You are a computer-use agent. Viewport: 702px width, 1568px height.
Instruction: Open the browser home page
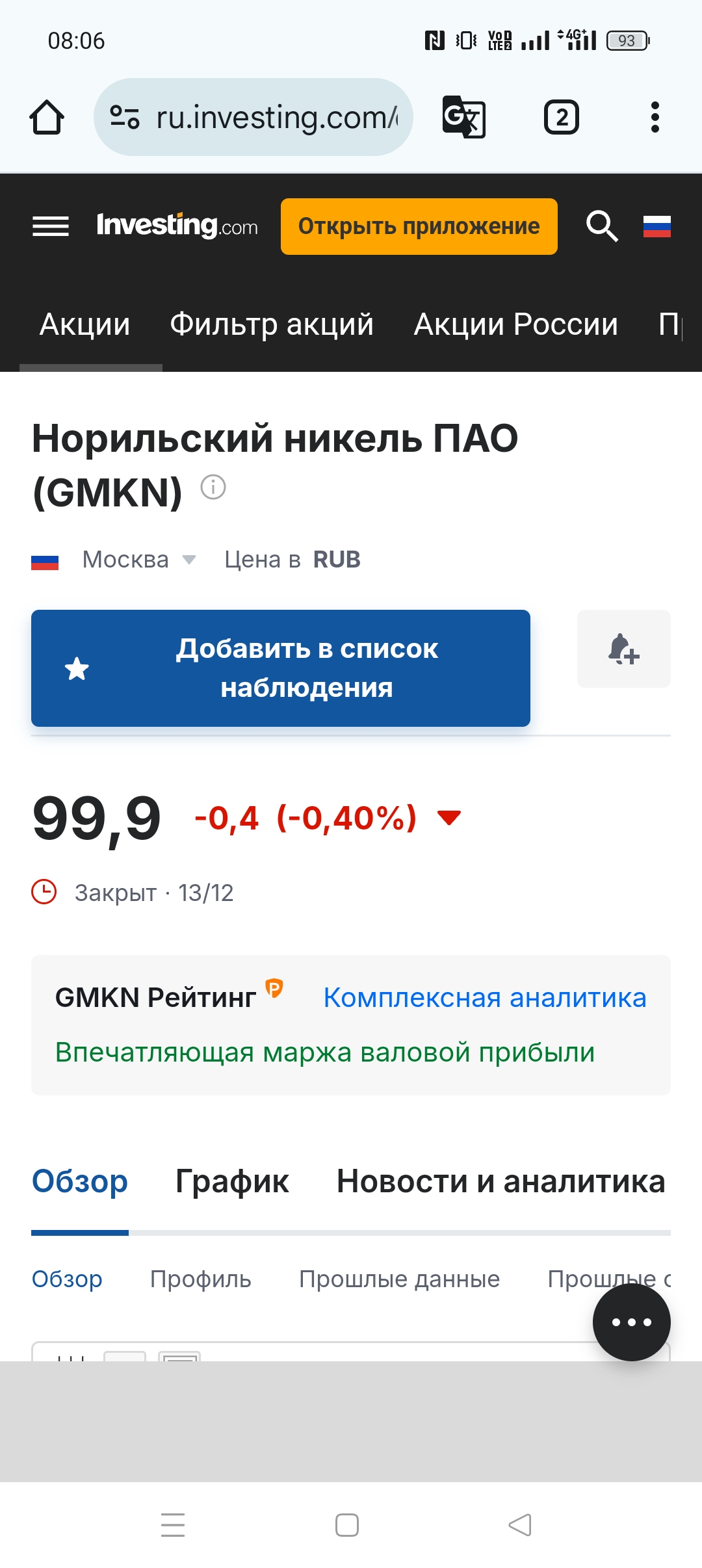tap(47, 118)
